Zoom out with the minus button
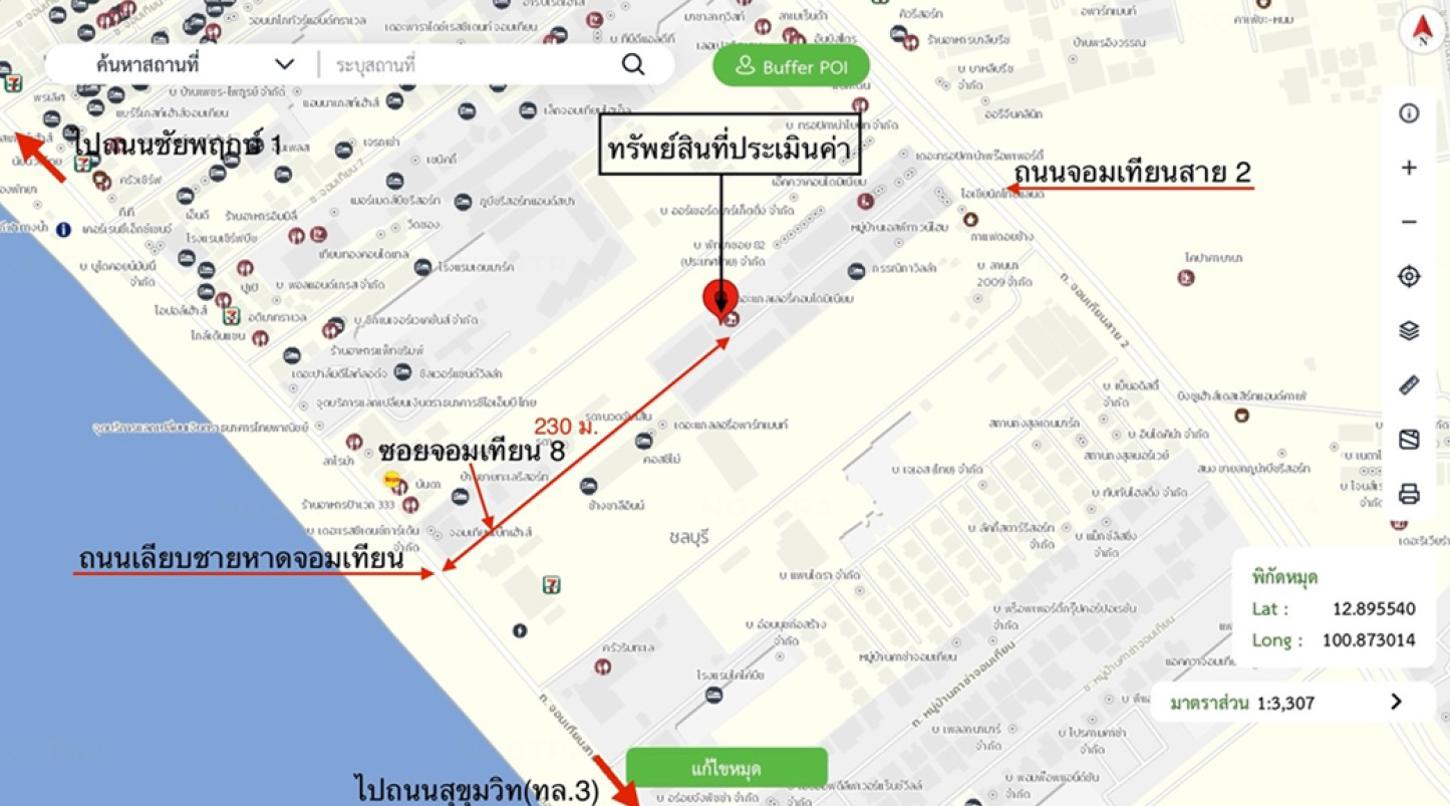 click(x=1409, y=222)
